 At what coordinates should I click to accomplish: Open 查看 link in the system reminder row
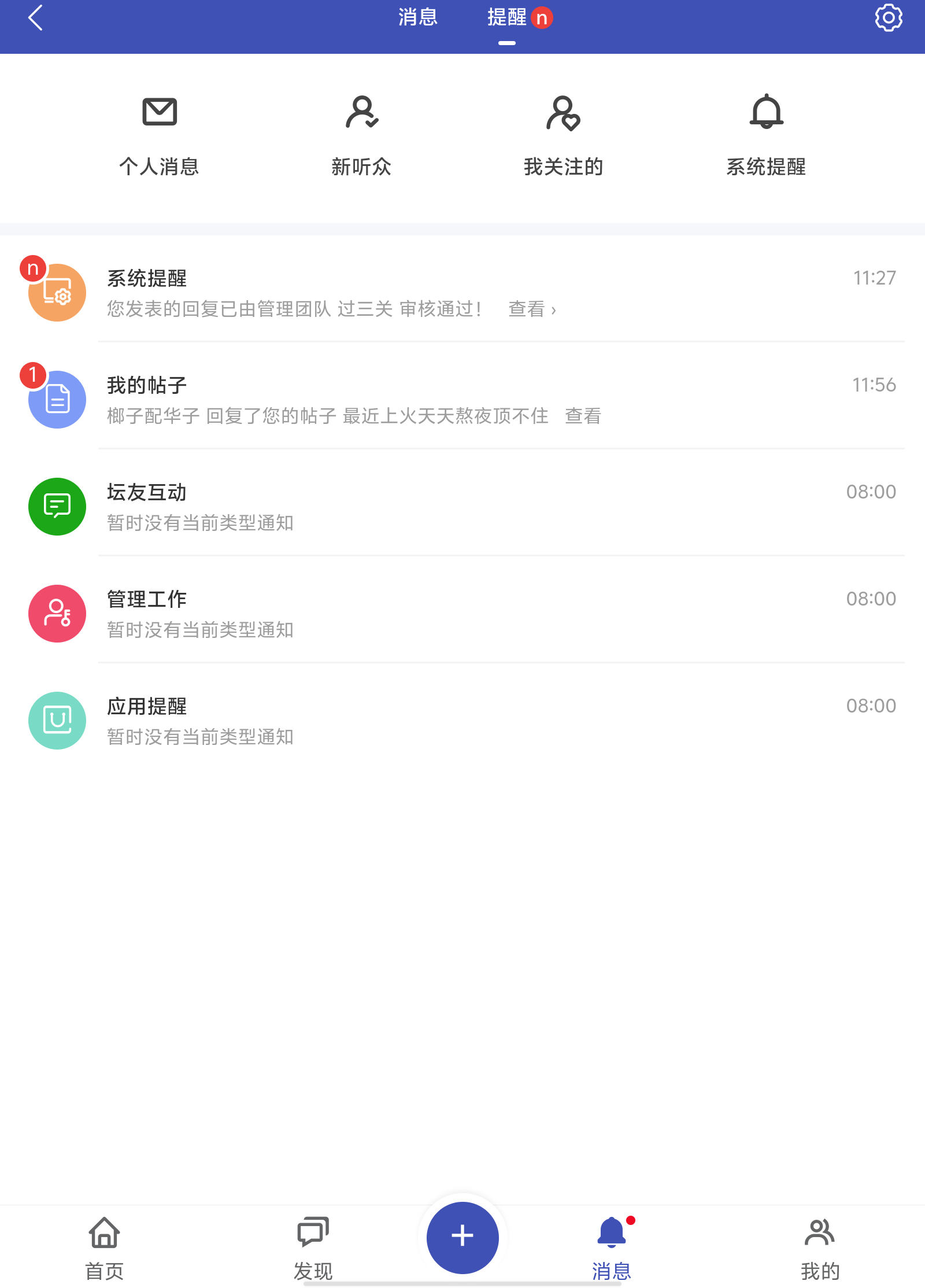[527, 309]
